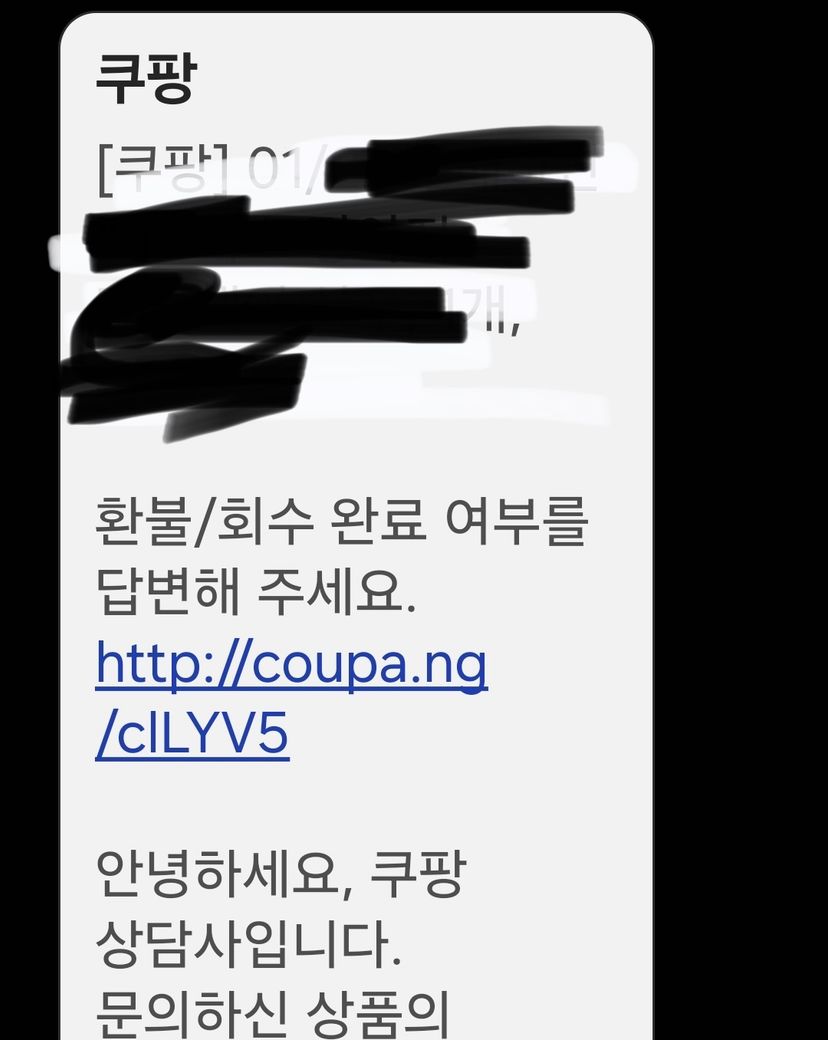This screenshot has width=828, height=1040.
Task: Open the coupa.ng/clLYV5 link
Action: click(x=291, y=668)
